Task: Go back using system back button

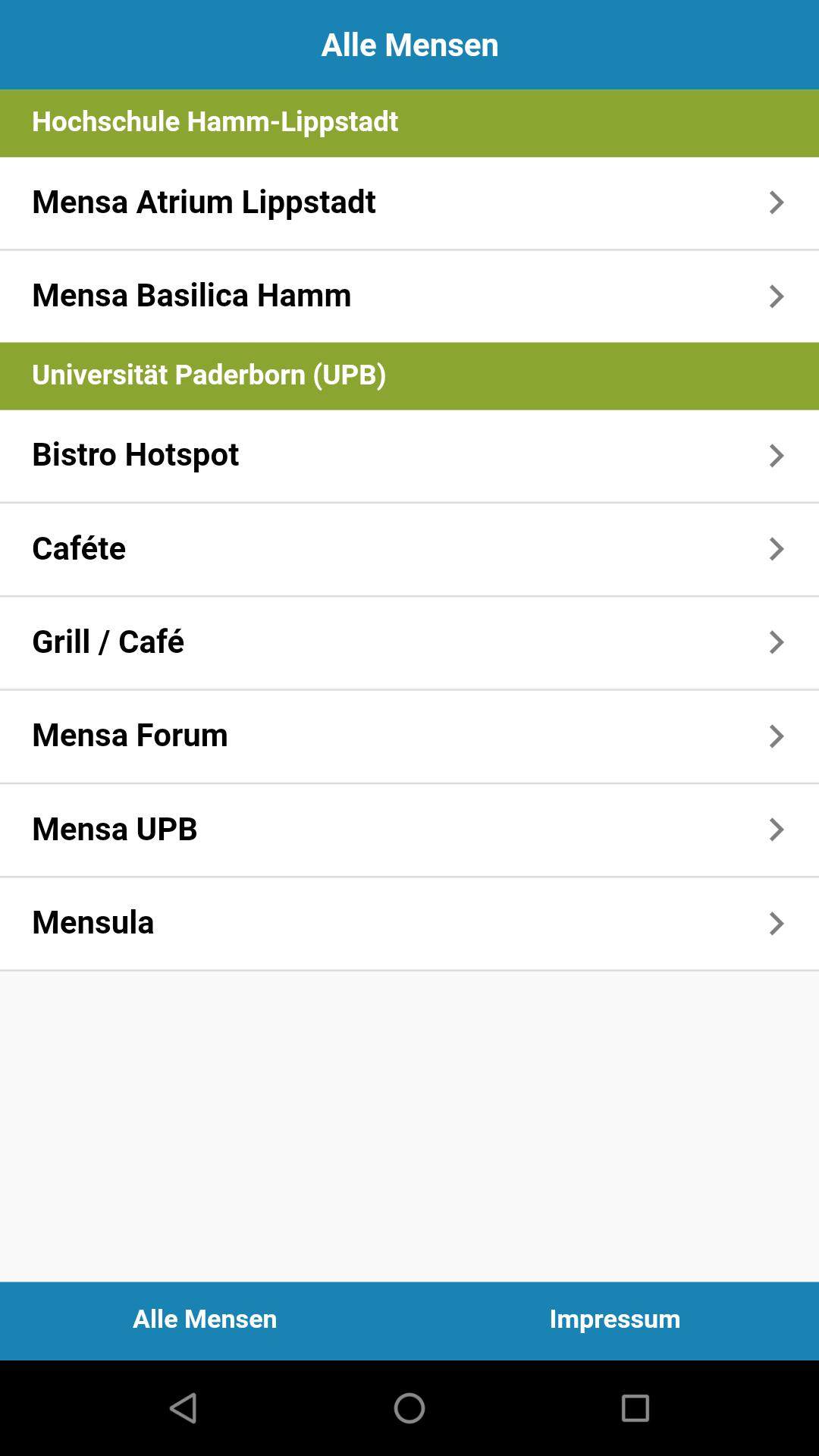Action: coord(184,1408)
